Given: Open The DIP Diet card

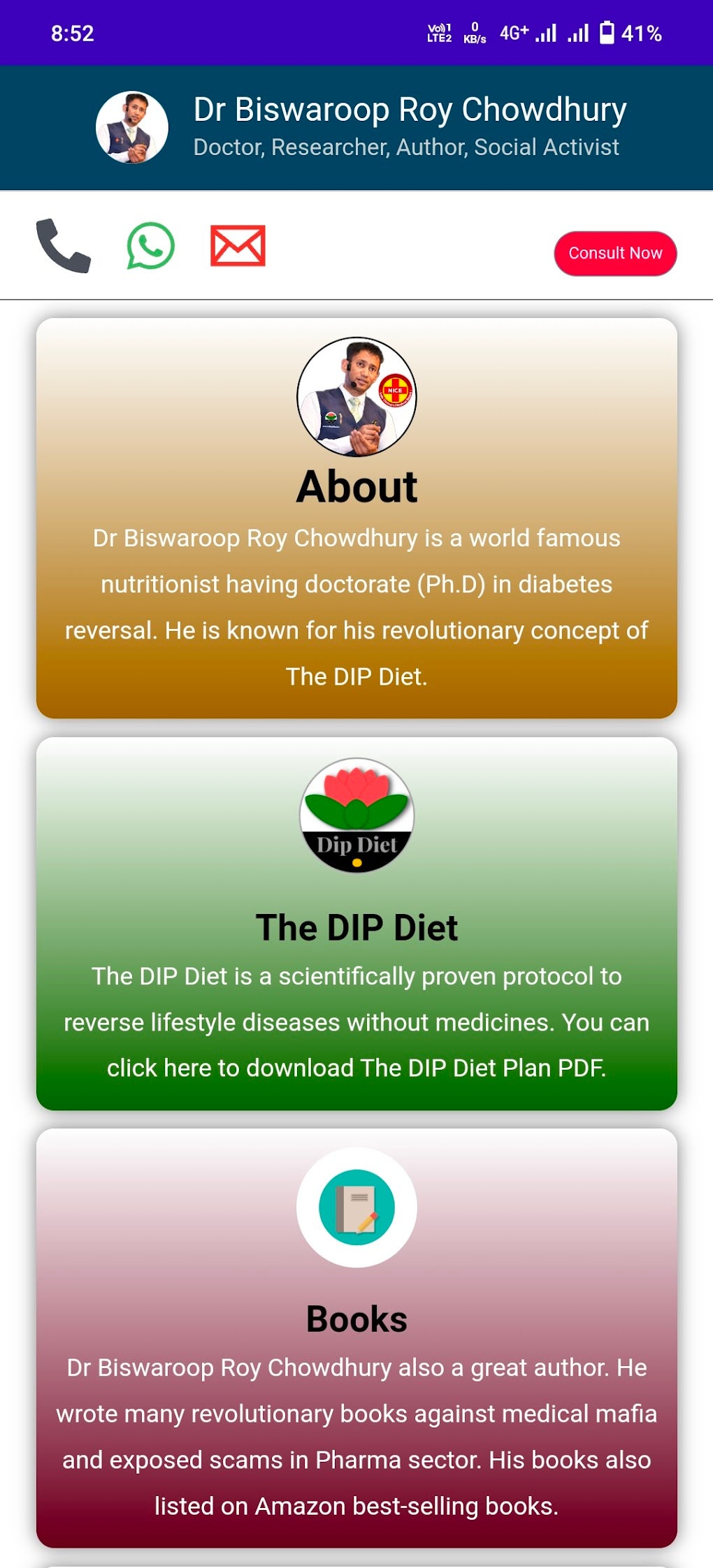Looking at the screenshot, I should click(356, 924).
